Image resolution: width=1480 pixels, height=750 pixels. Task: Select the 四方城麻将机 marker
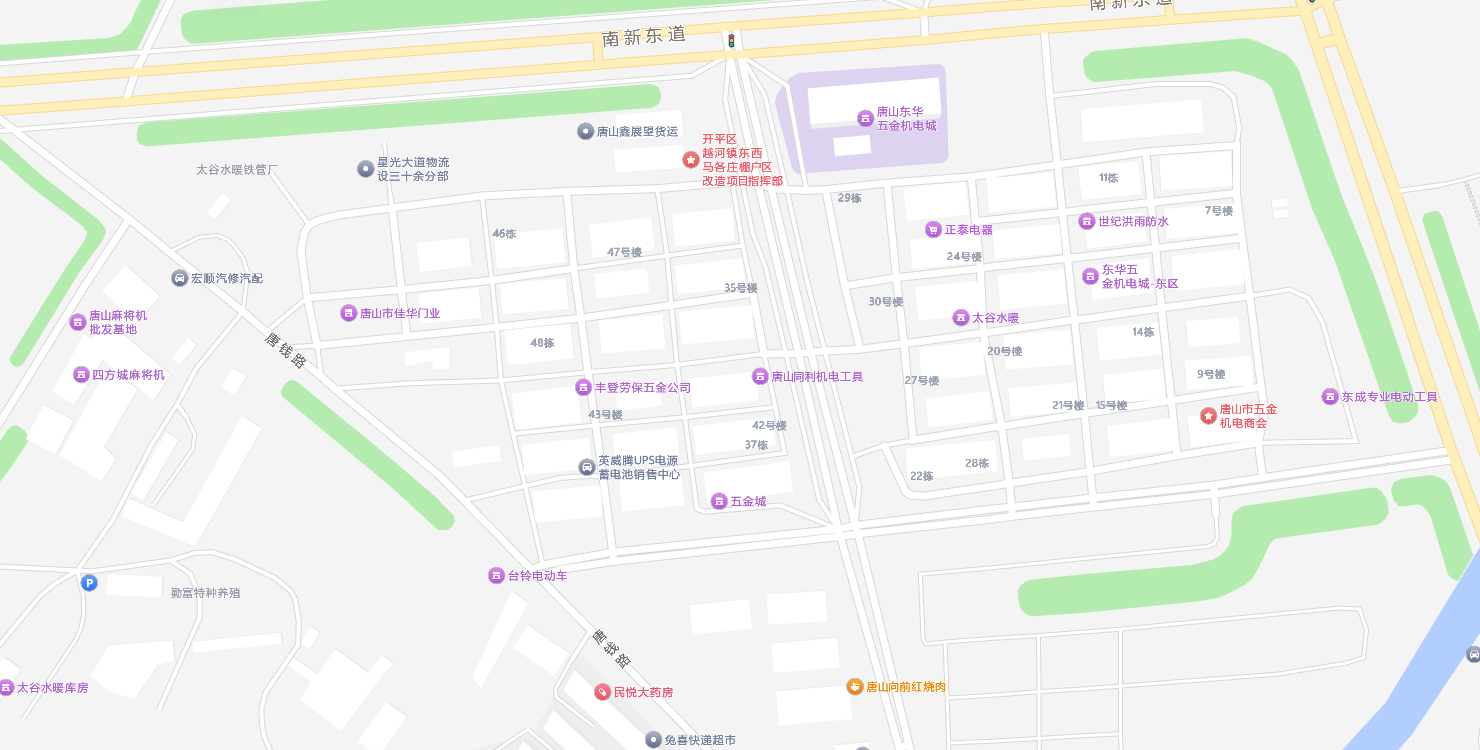click(x=81, y=375)
